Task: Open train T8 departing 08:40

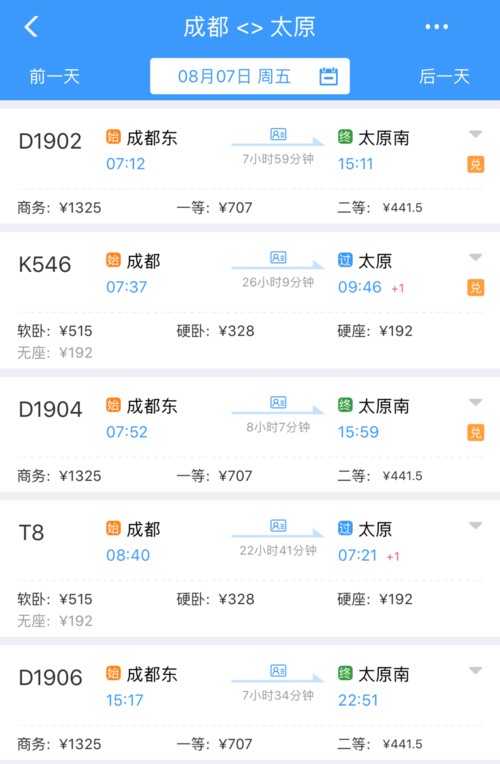Action: 250,569
